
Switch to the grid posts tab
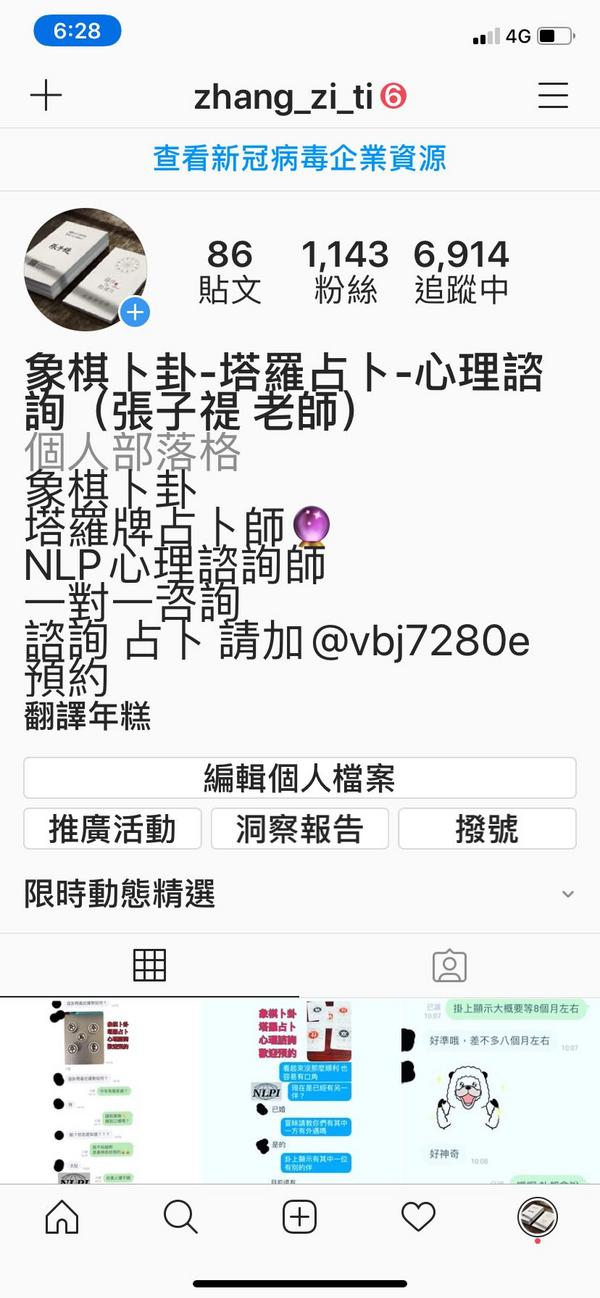coord(150,965)
